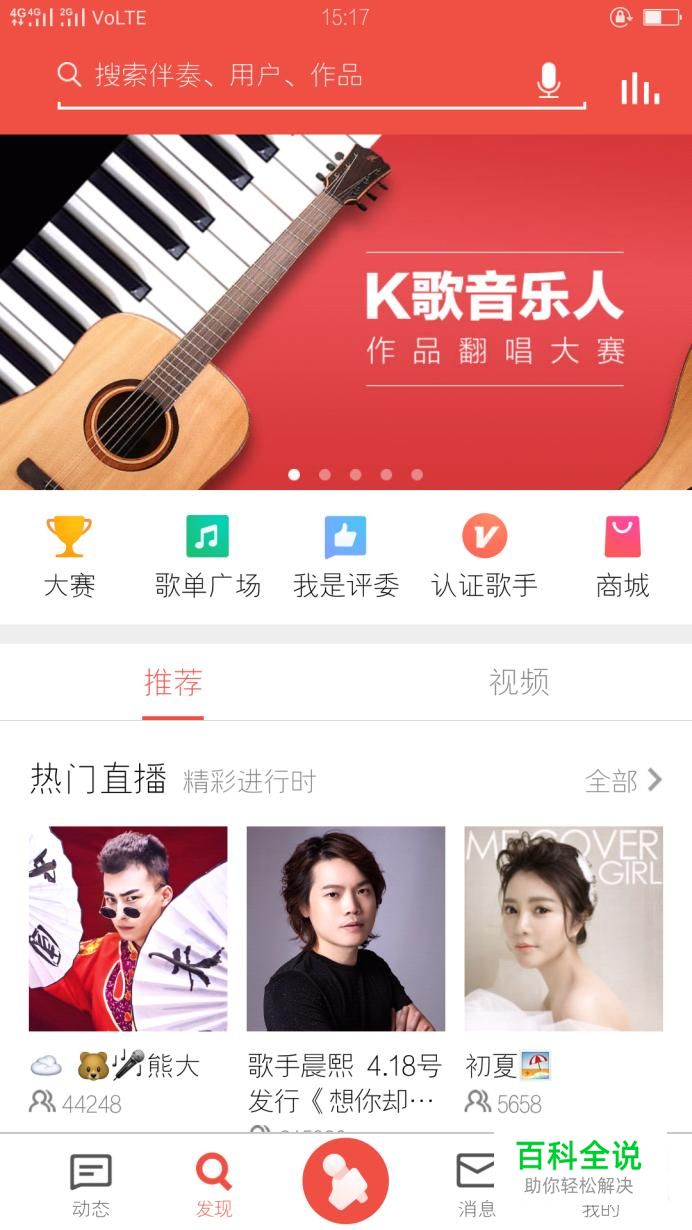Open the now-playing equalizer icon
This screenshot has height=1230, width=692.
tap(640, 88)
